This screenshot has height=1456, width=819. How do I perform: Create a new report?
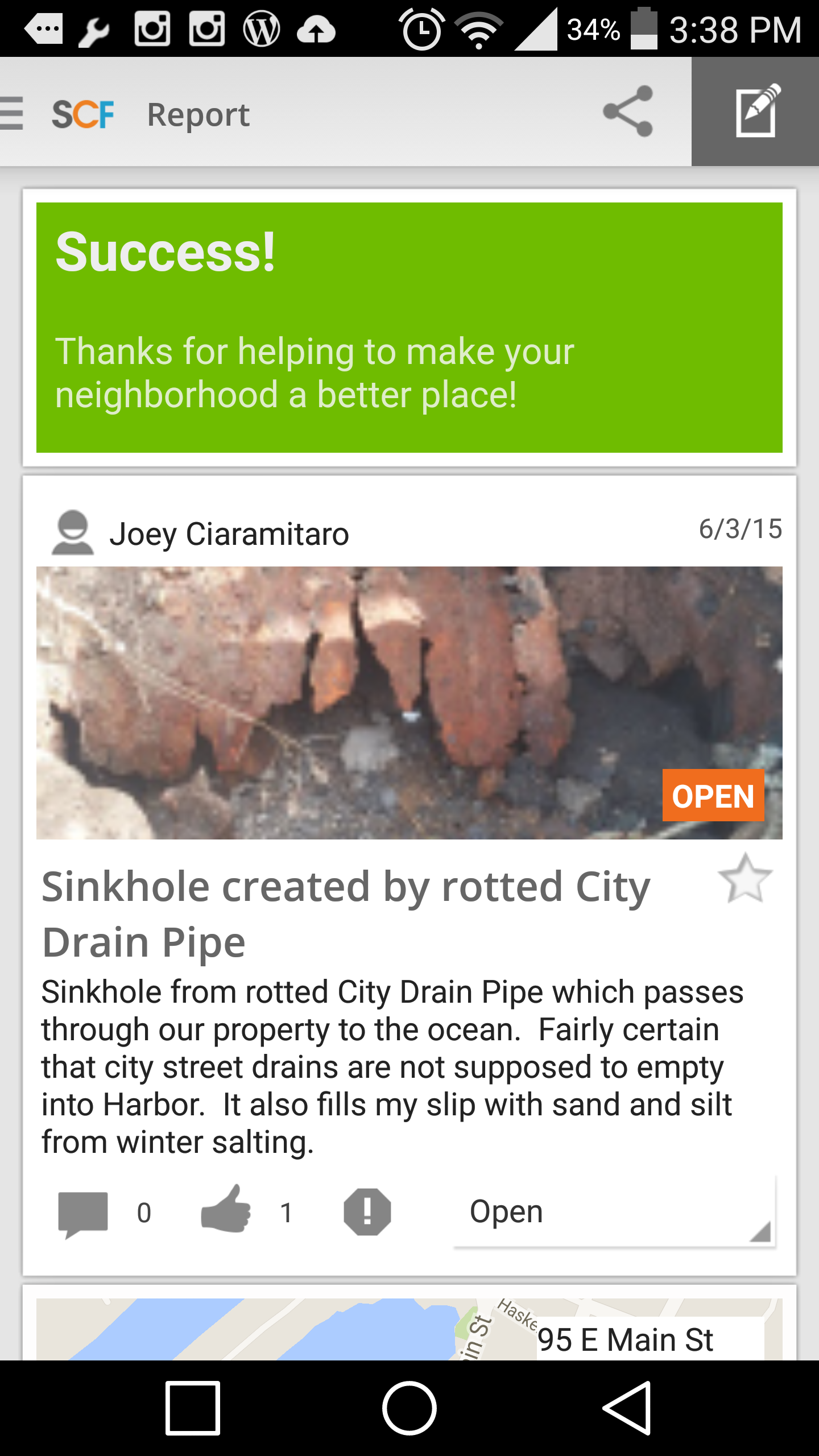click(755, 111)
